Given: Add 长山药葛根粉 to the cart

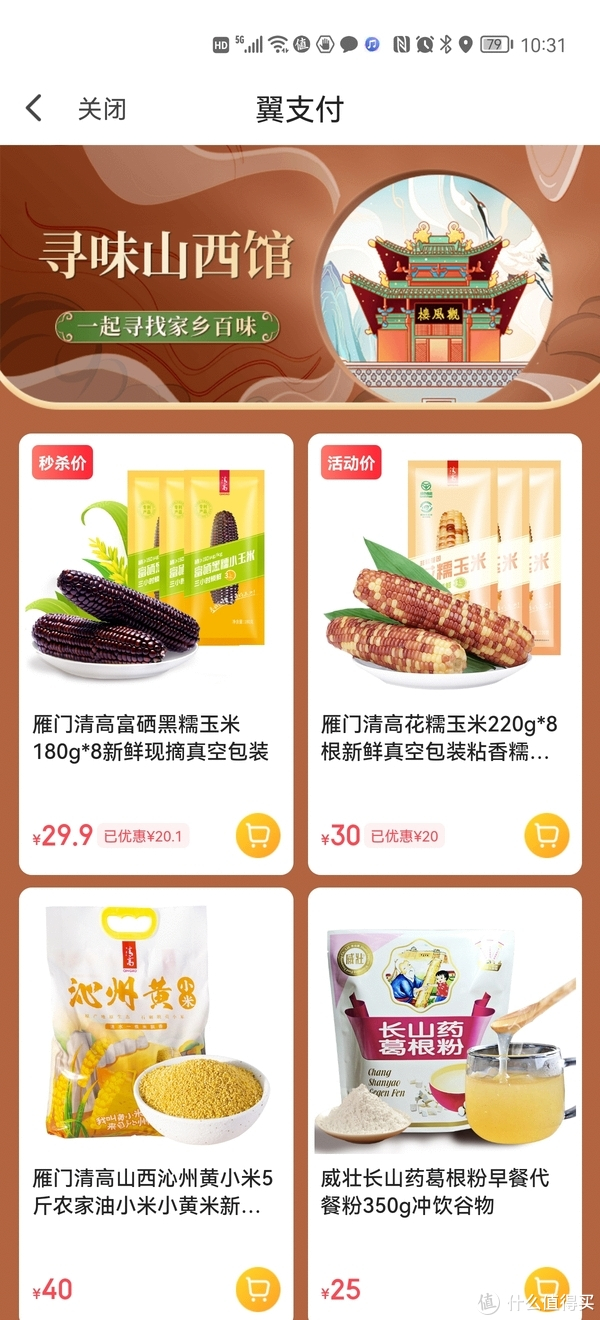Looking at the screenshot, I should (x=546, y=1289).
